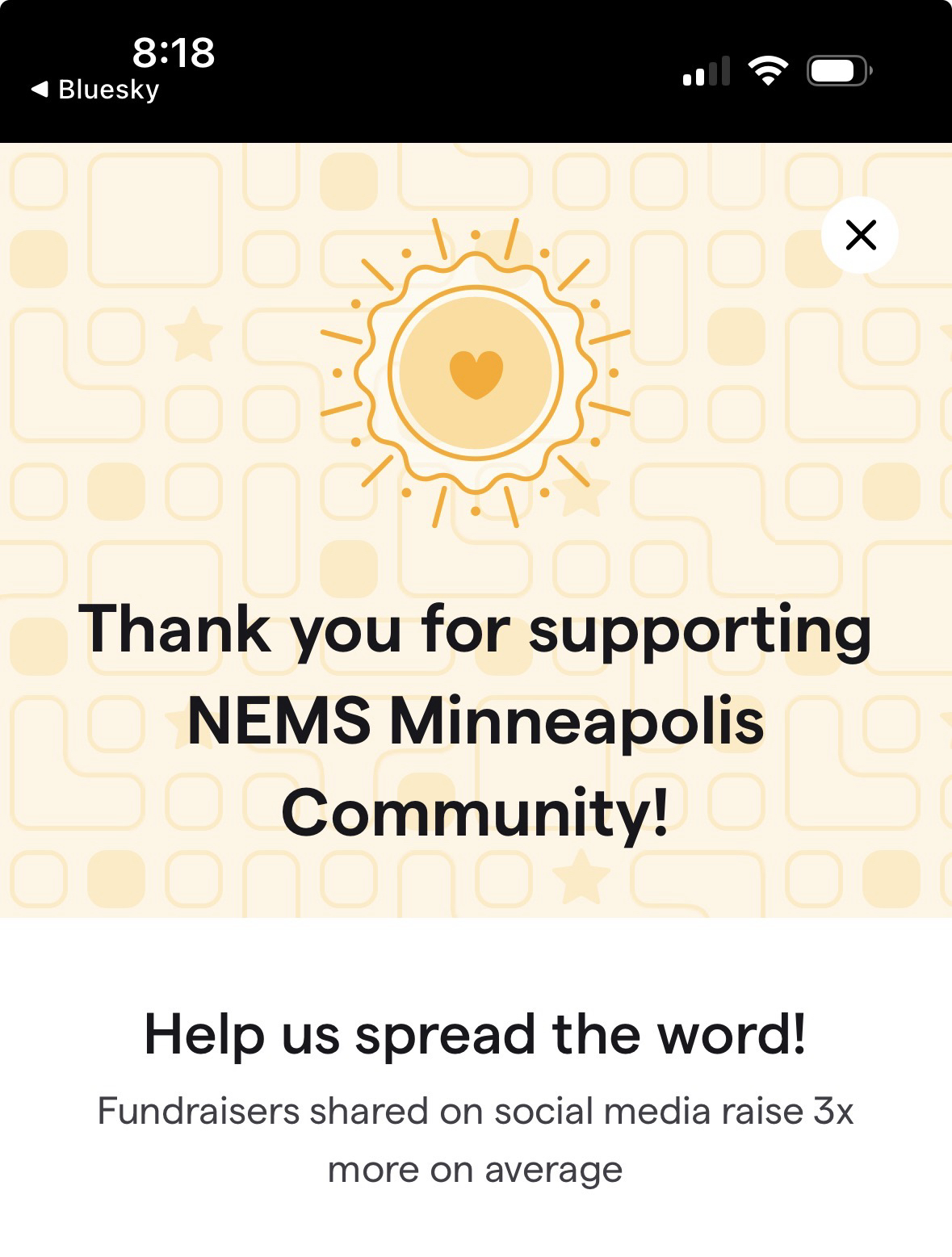Return to Bluesky app
Image resolution: width=952 pixels, height=1257 pixels.
tap(95, 89)
